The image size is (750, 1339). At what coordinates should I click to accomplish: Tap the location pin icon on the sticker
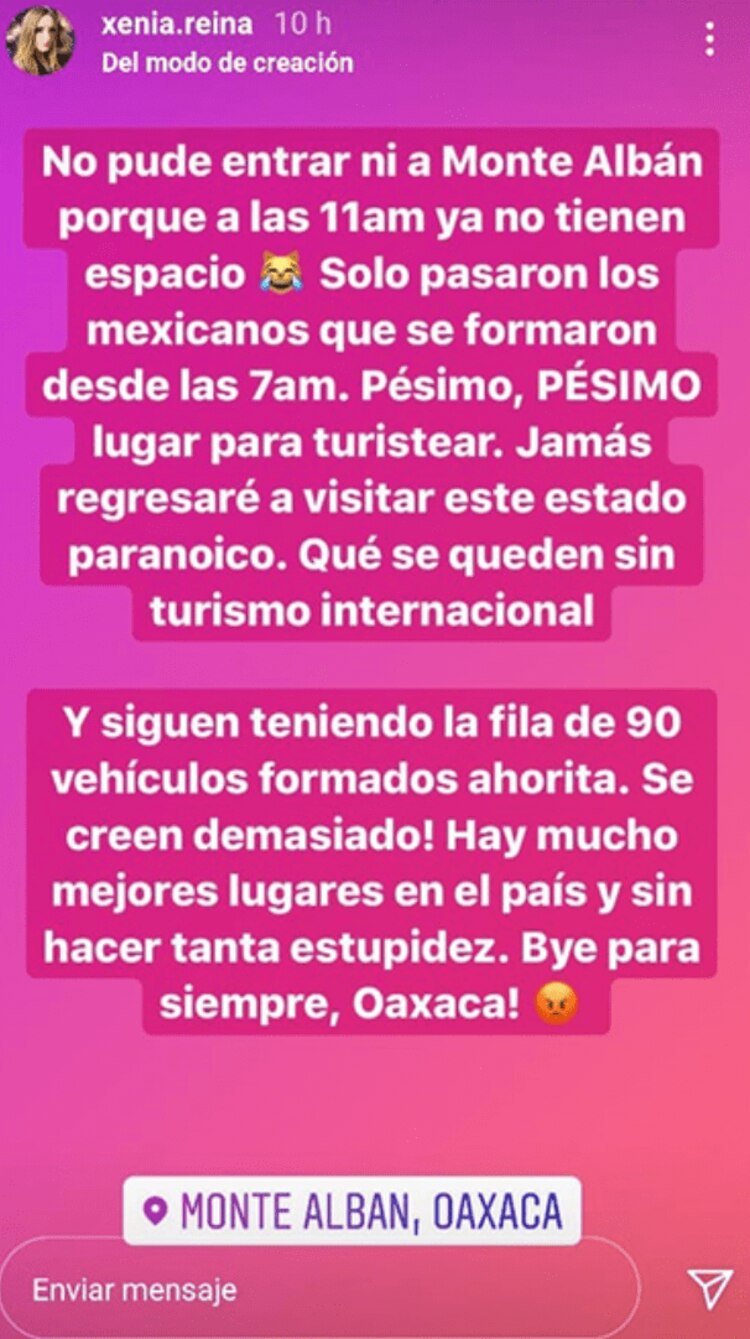point(154,1209)
